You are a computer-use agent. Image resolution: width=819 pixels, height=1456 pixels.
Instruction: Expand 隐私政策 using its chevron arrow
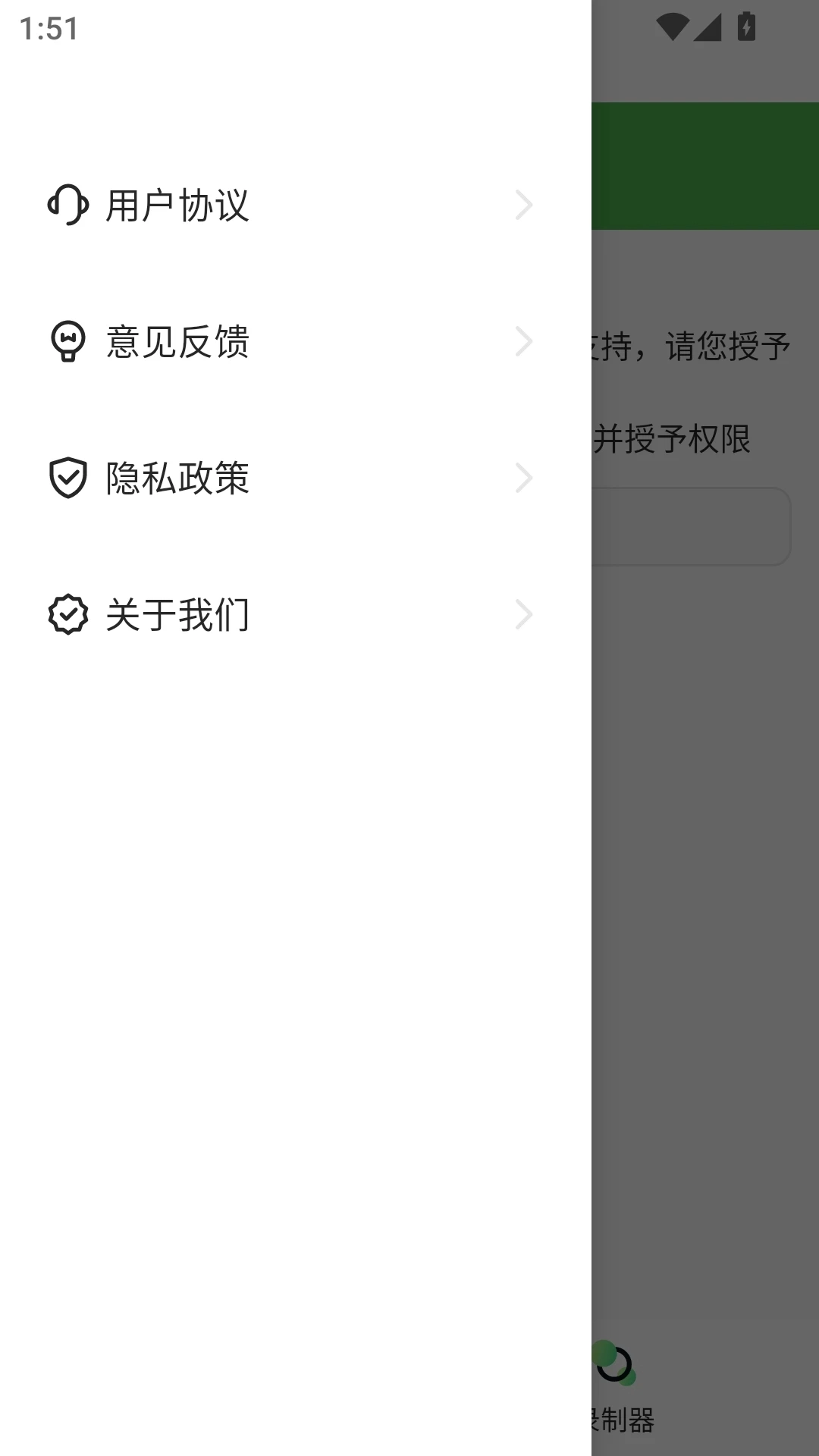point(524,477)
